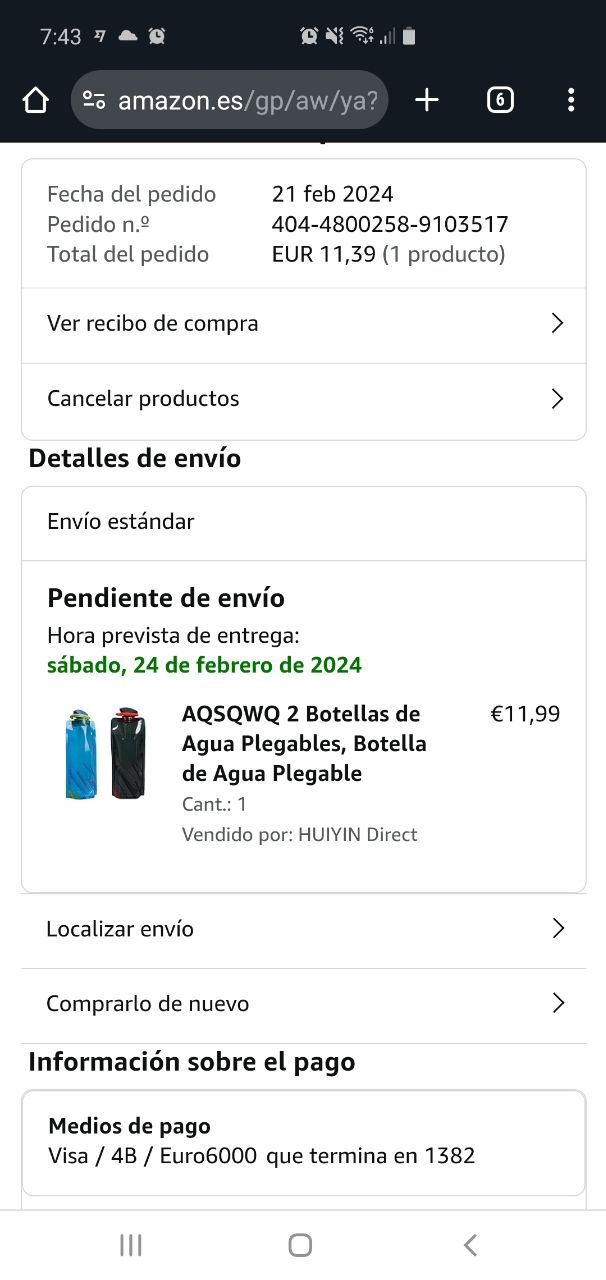
Task: Choose Comprarlo de nuevo
Action: [x=304, y=1005]
